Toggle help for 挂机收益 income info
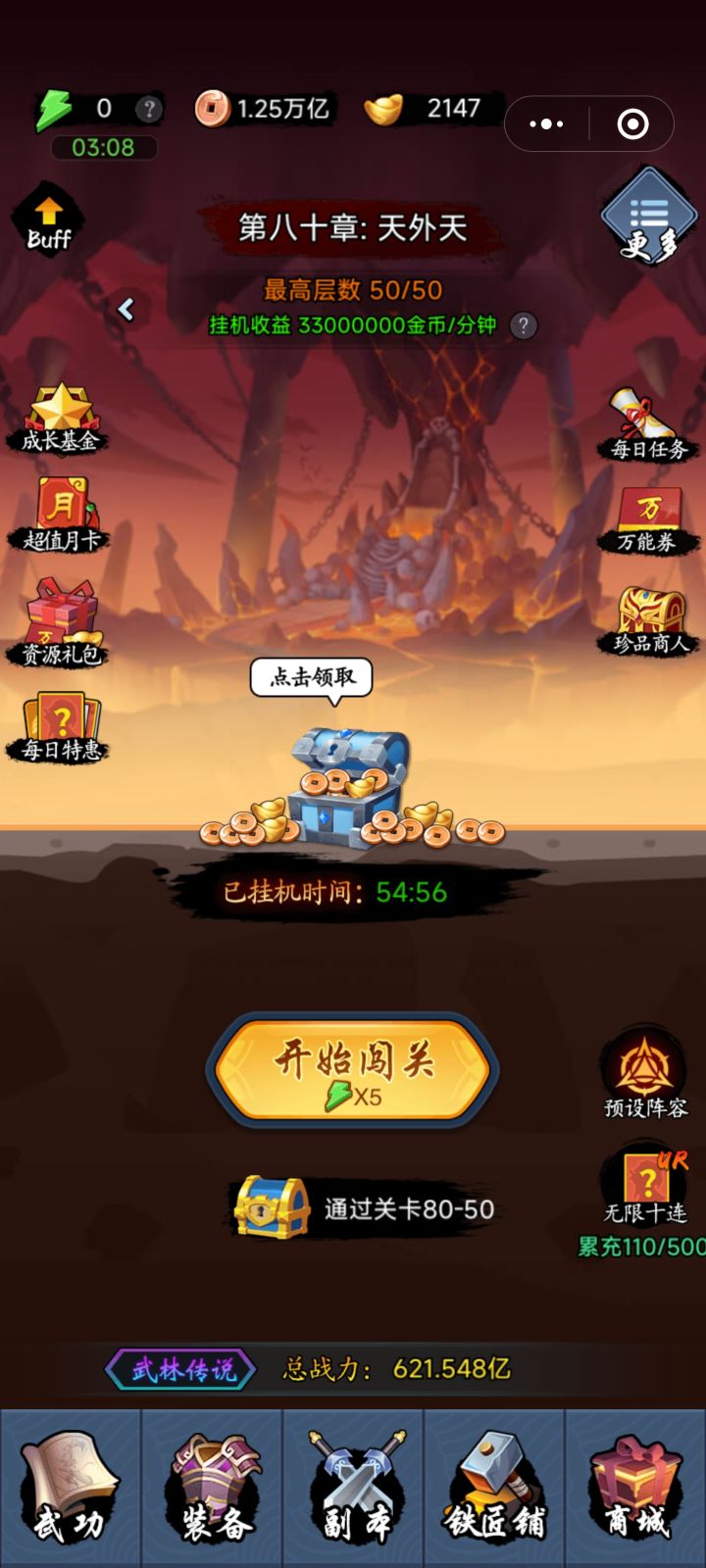 click(525, 325)
